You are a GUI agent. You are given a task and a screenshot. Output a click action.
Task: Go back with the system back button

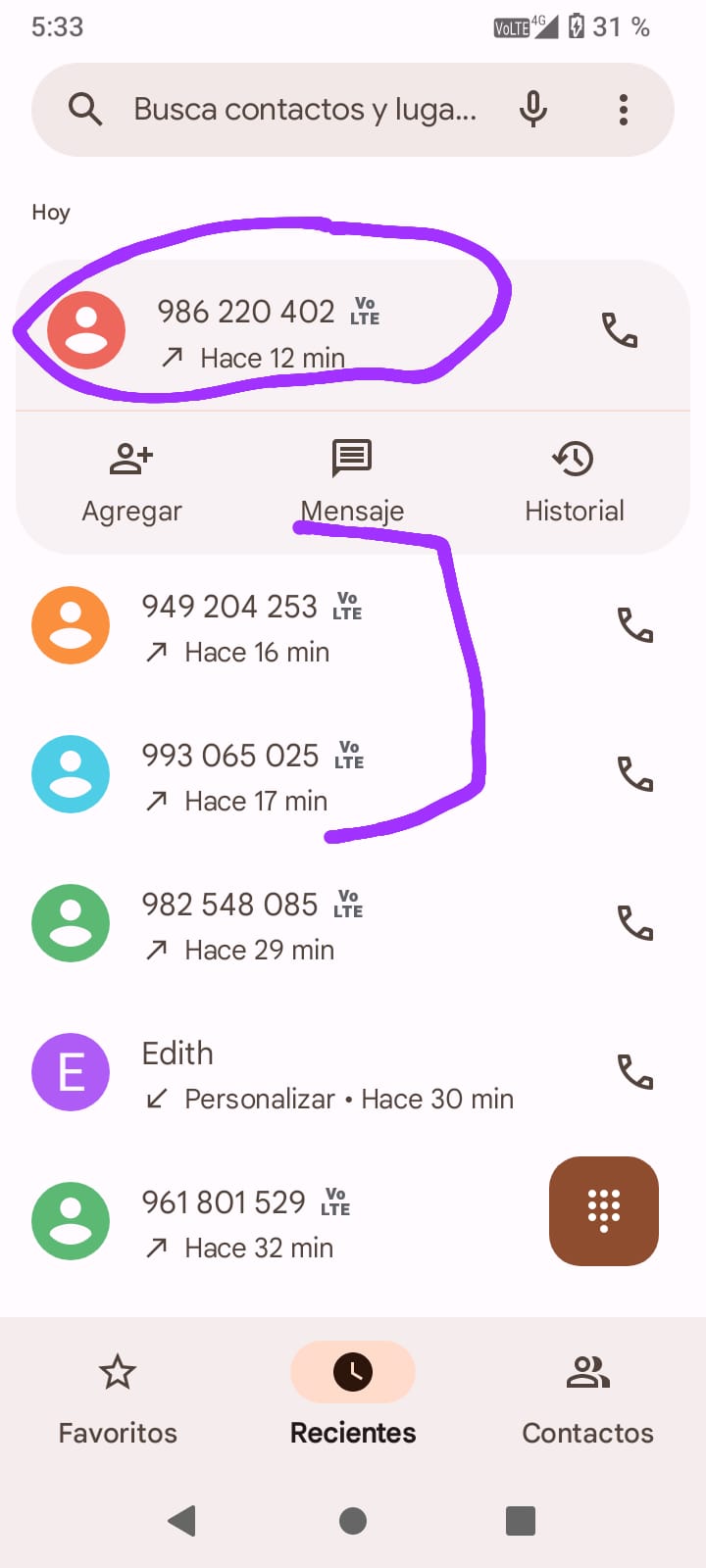[182, 1521]
